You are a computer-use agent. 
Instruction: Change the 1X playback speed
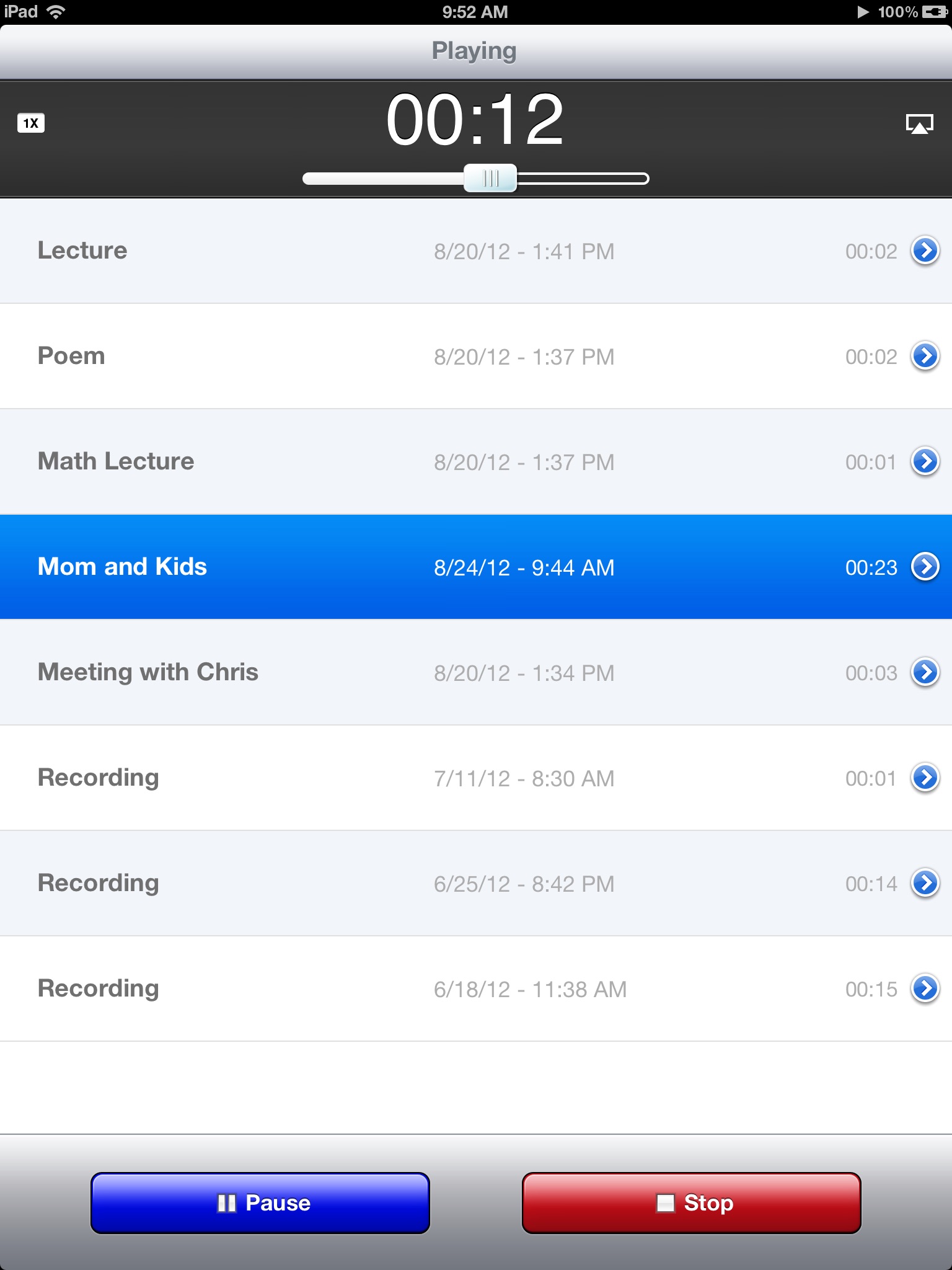point(31,123)
